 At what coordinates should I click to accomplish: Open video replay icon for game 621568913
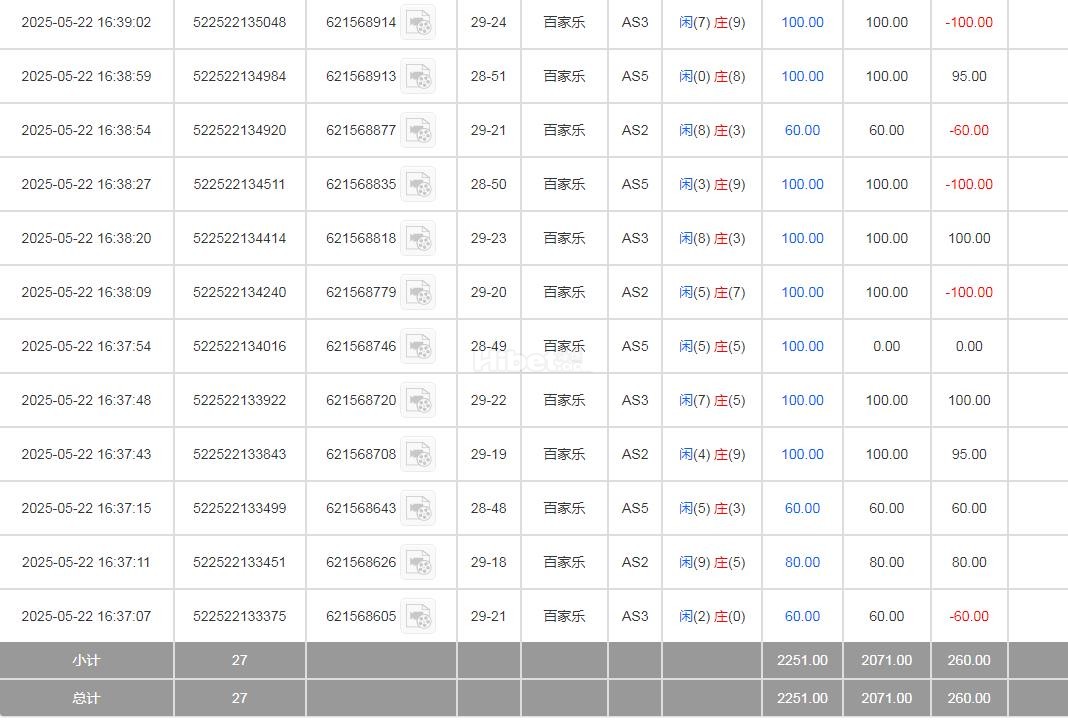coord(418,77)
